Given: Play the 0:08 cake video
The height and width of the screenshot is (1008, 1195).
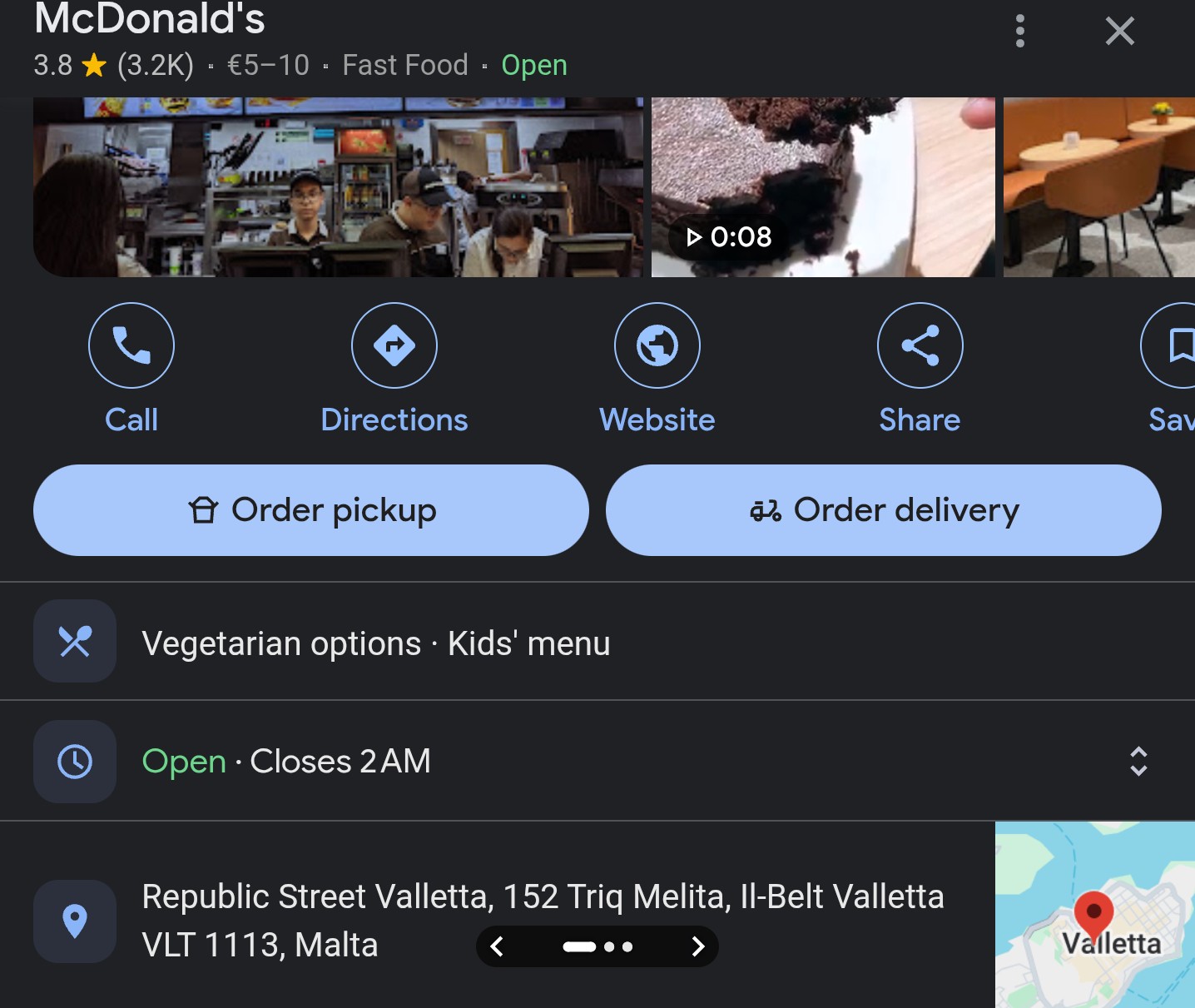Looking at the screenshot, I should click(822, 187).
